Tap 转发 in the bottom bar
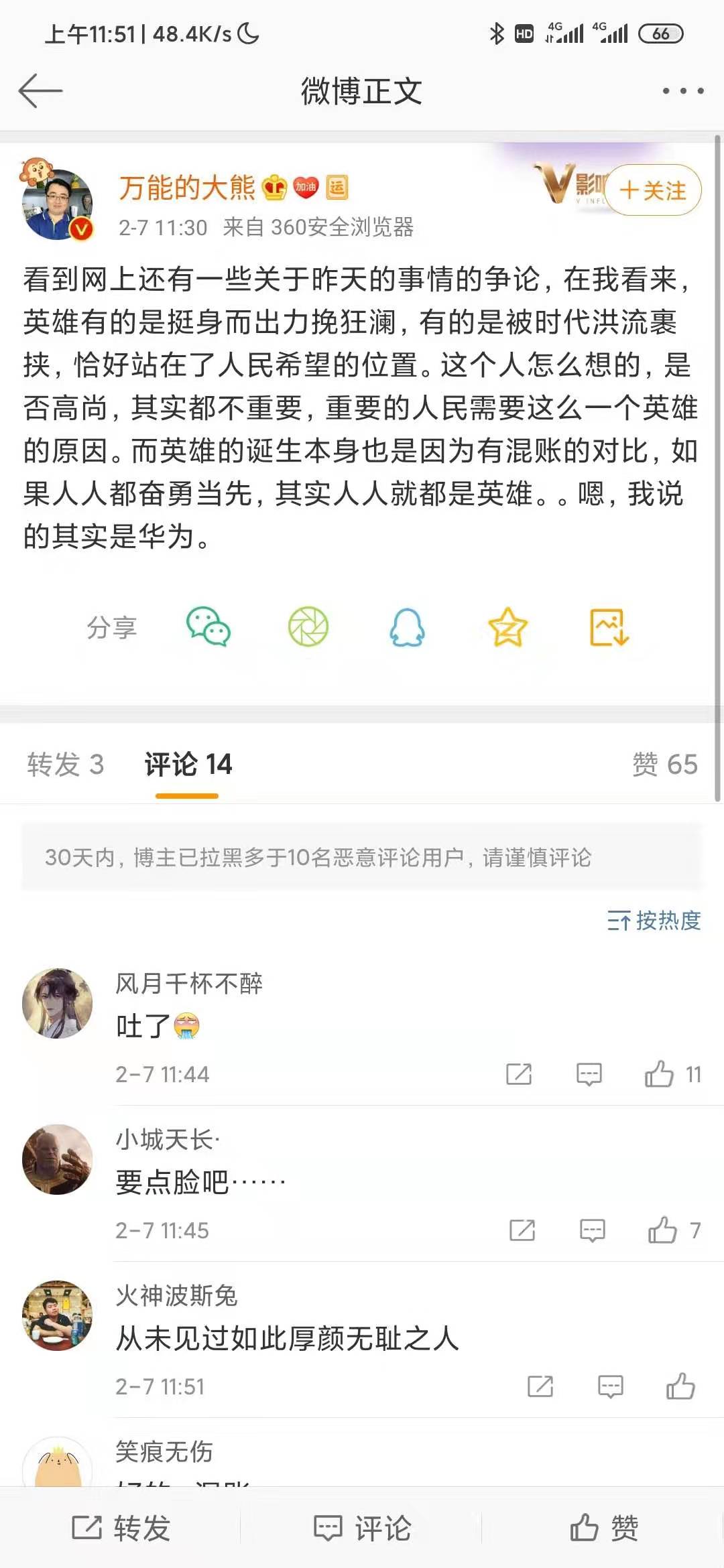This screenshot has width=724, height=1568. [121, 1528]
